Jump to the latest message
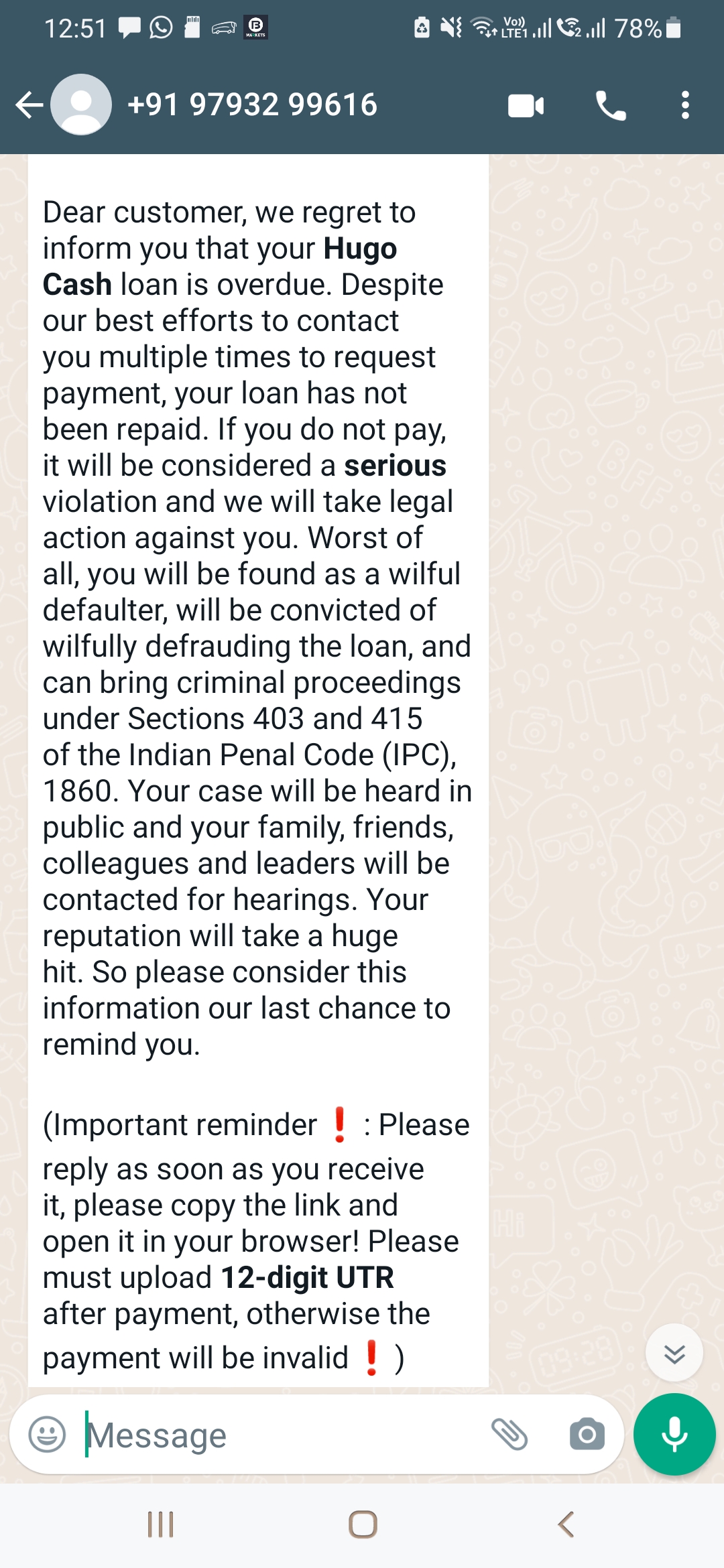The width and height of the screenshot is (724, 1568). (x=674, y=1353)
